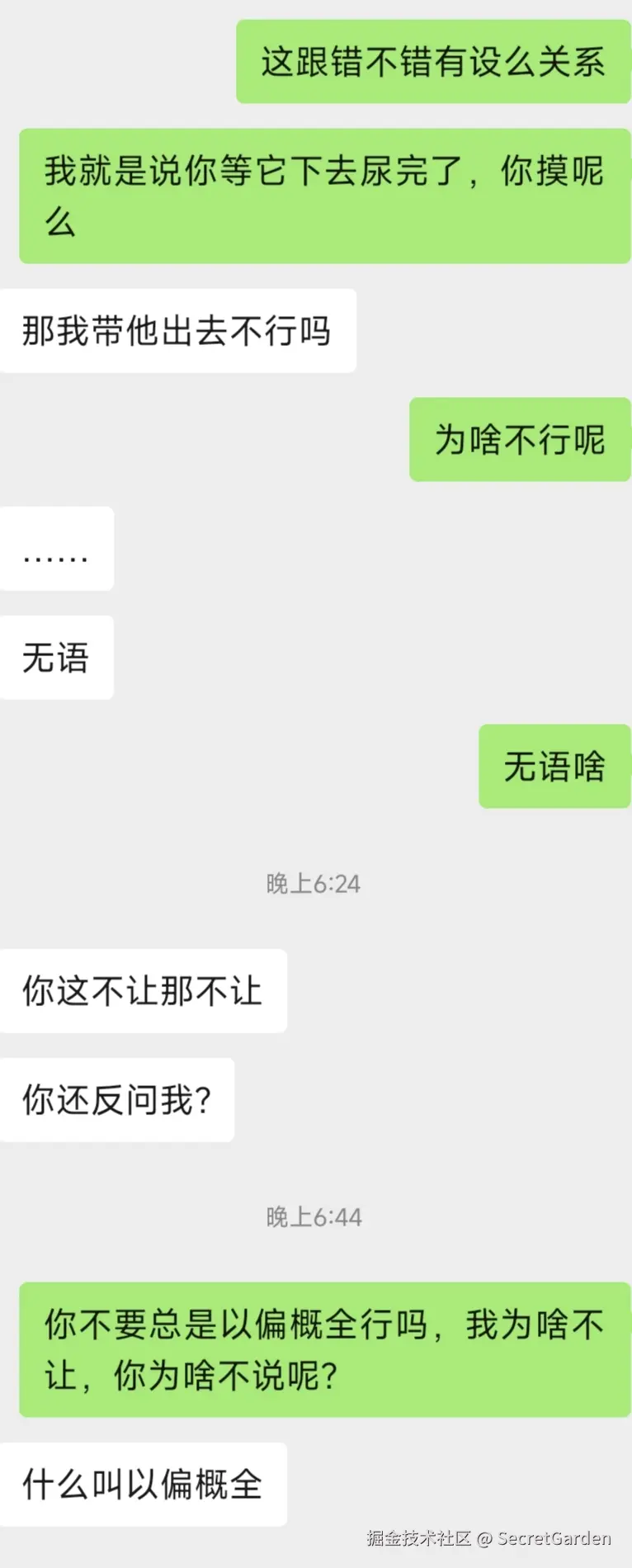This screenshot has width=632, height=1568.
Task: Tap the white ellipsis '……' message bubble
Action: [x=56, y=547]
